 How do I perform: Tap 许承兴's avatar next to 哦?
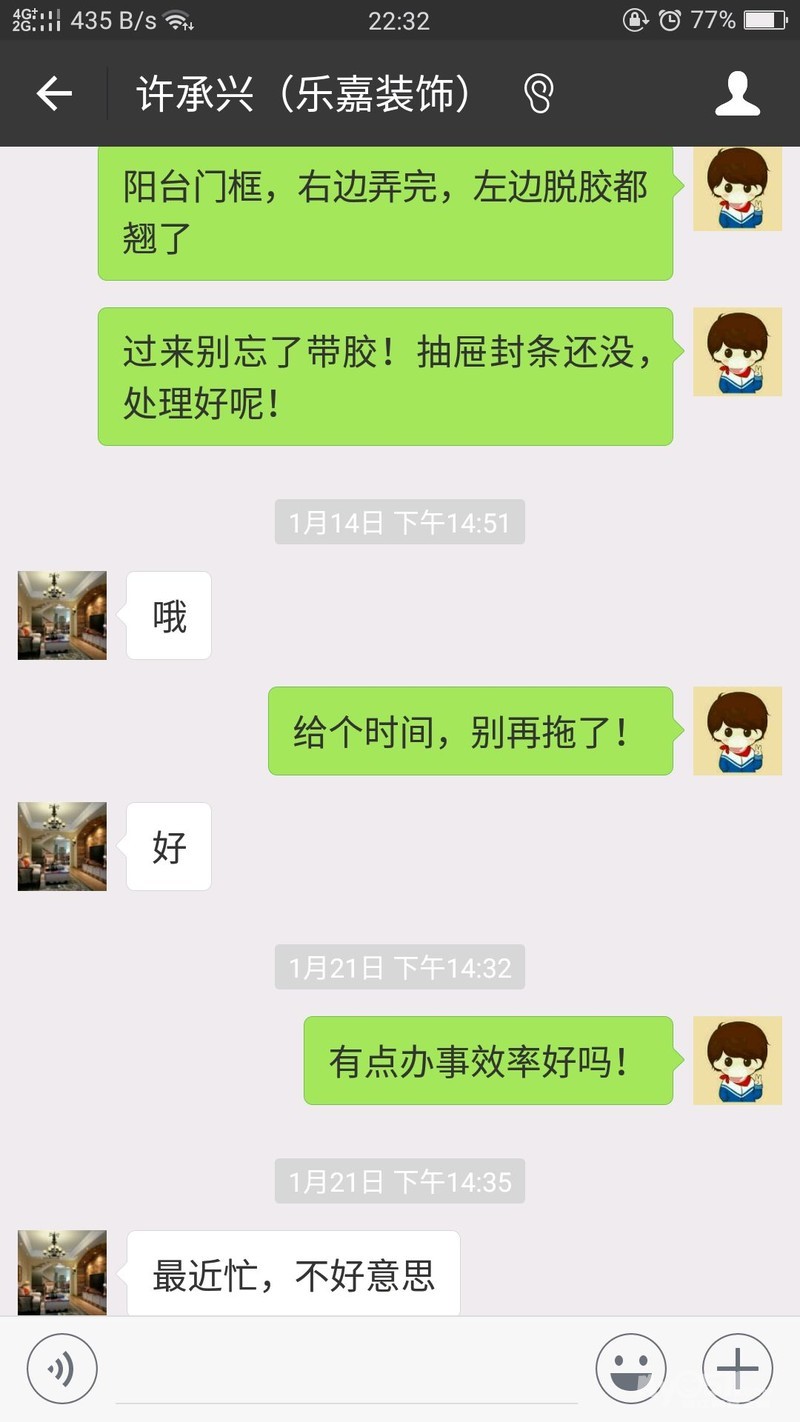coord(62,615)
